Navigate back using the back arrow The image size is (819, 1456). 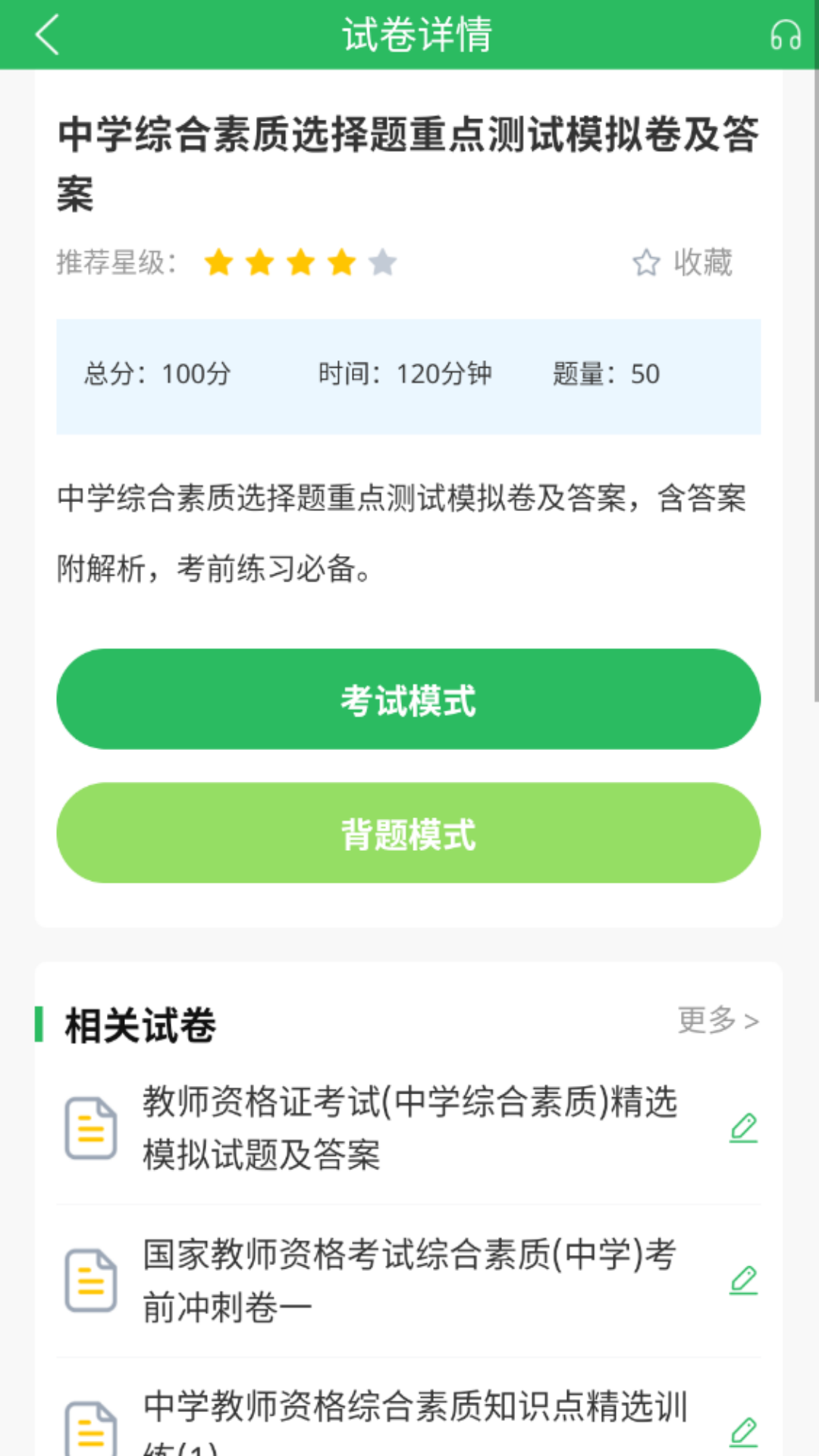click(x=47, y=34)
